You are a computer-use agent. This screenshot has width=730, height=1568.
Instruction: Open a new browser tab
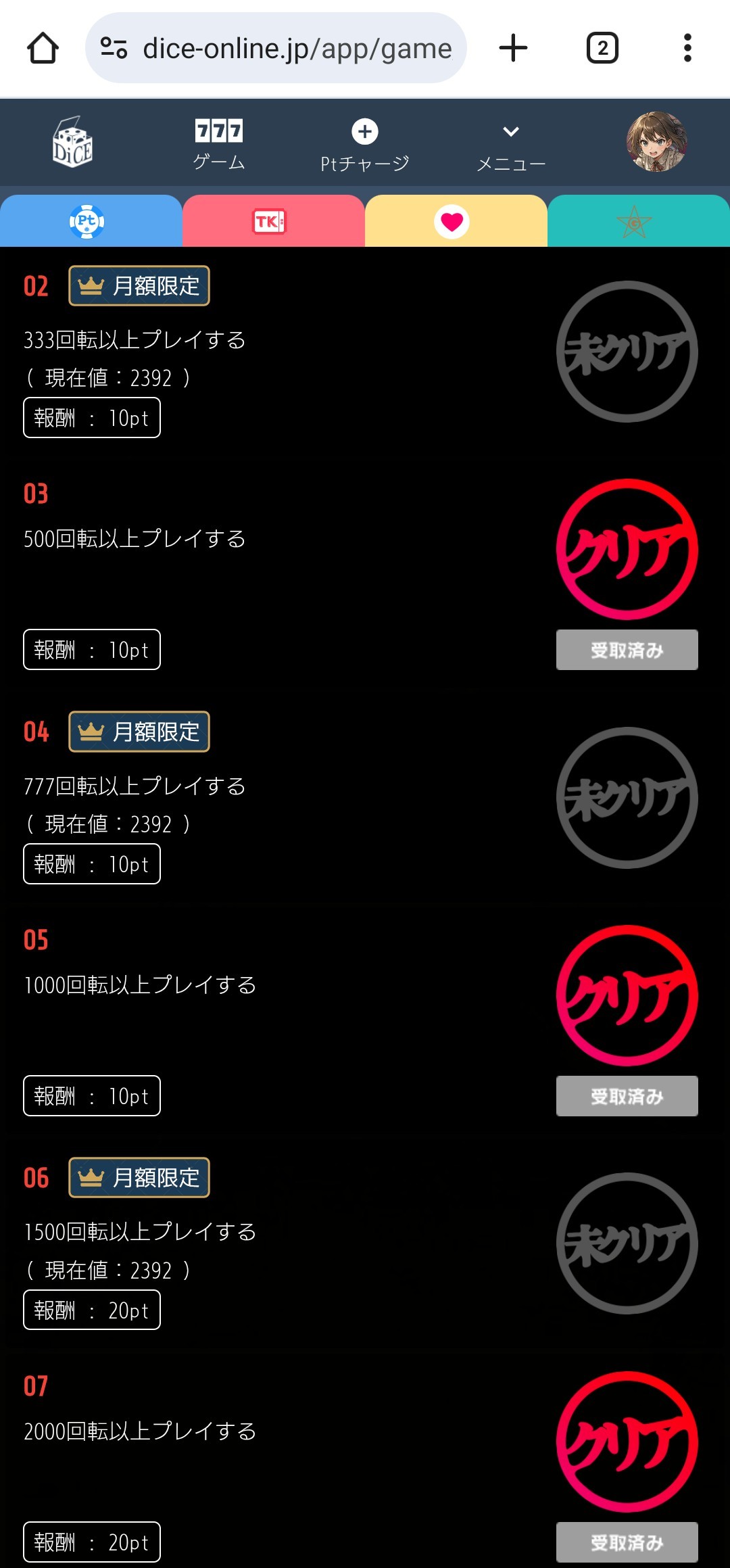(513, 48)
